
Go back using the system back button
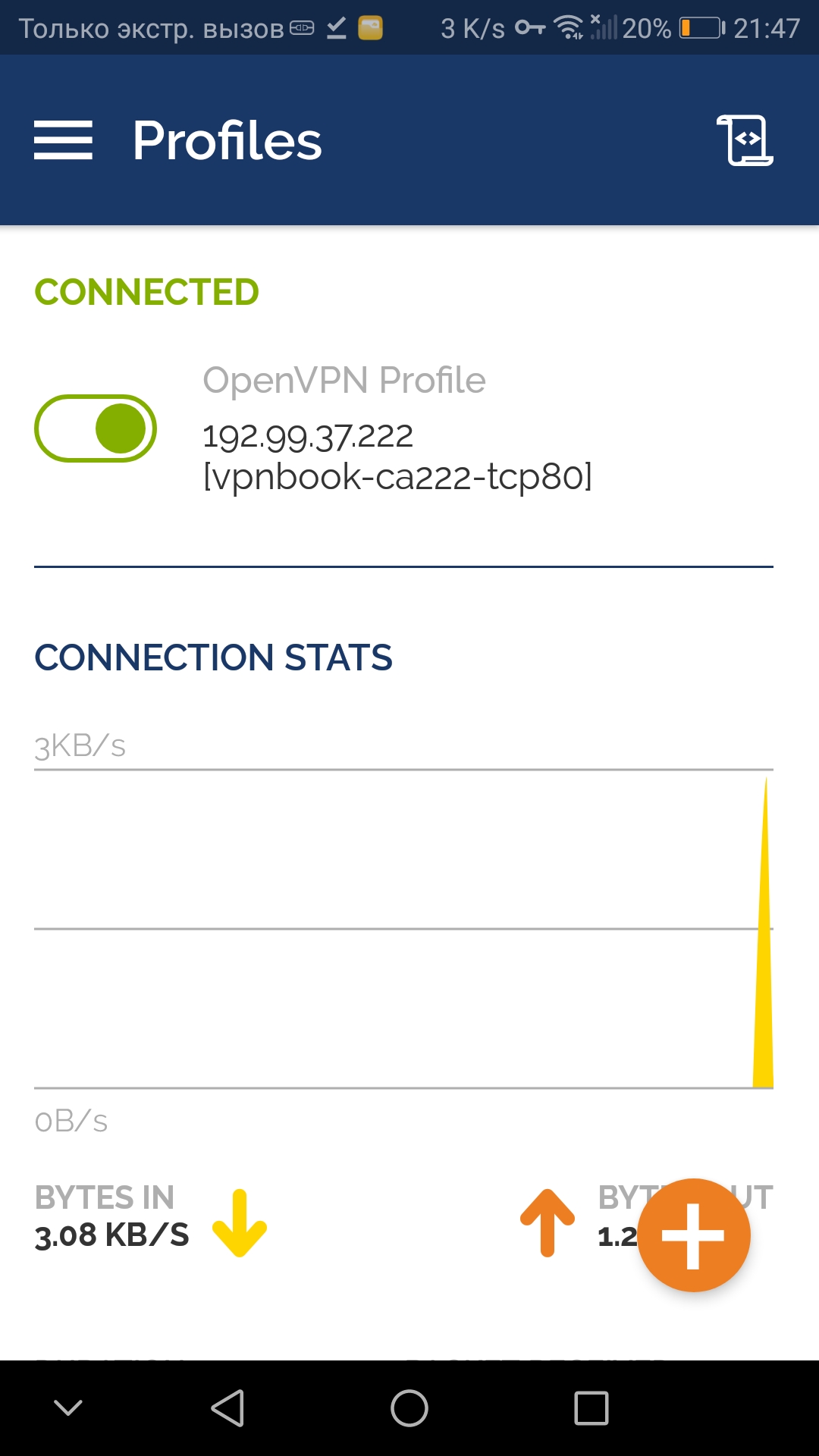(x=227, y=1408)
